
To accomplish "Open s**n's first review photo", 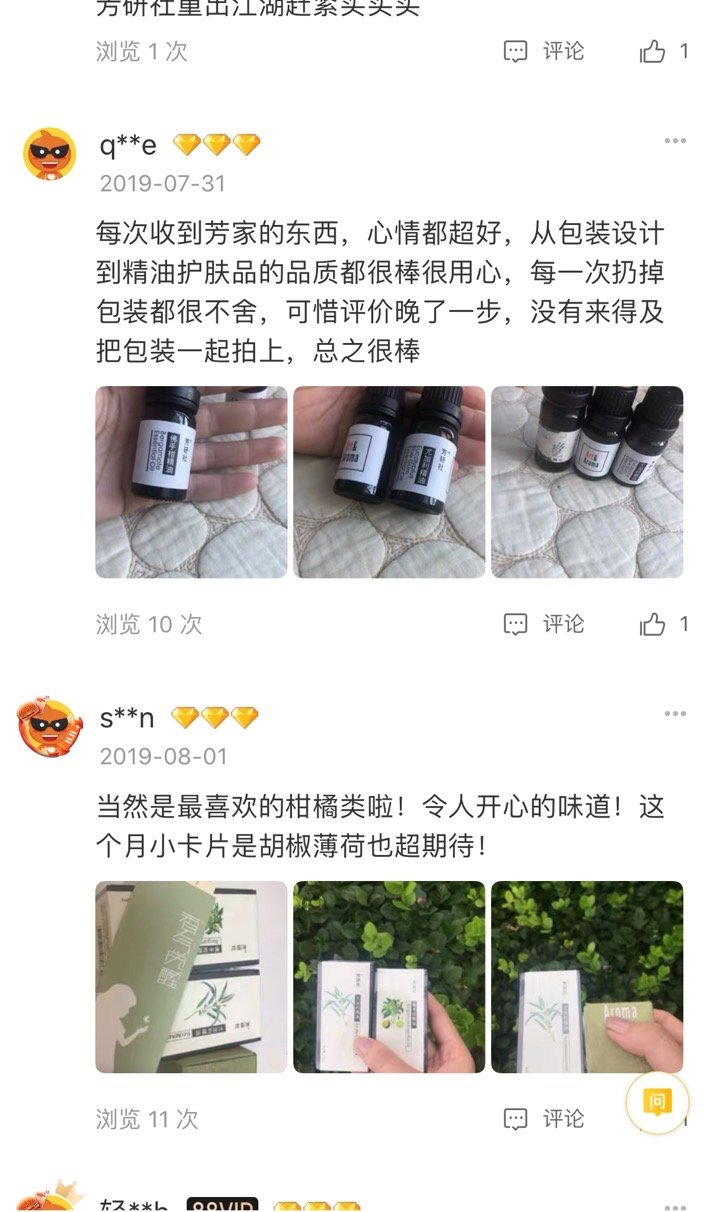I will 191,976.
